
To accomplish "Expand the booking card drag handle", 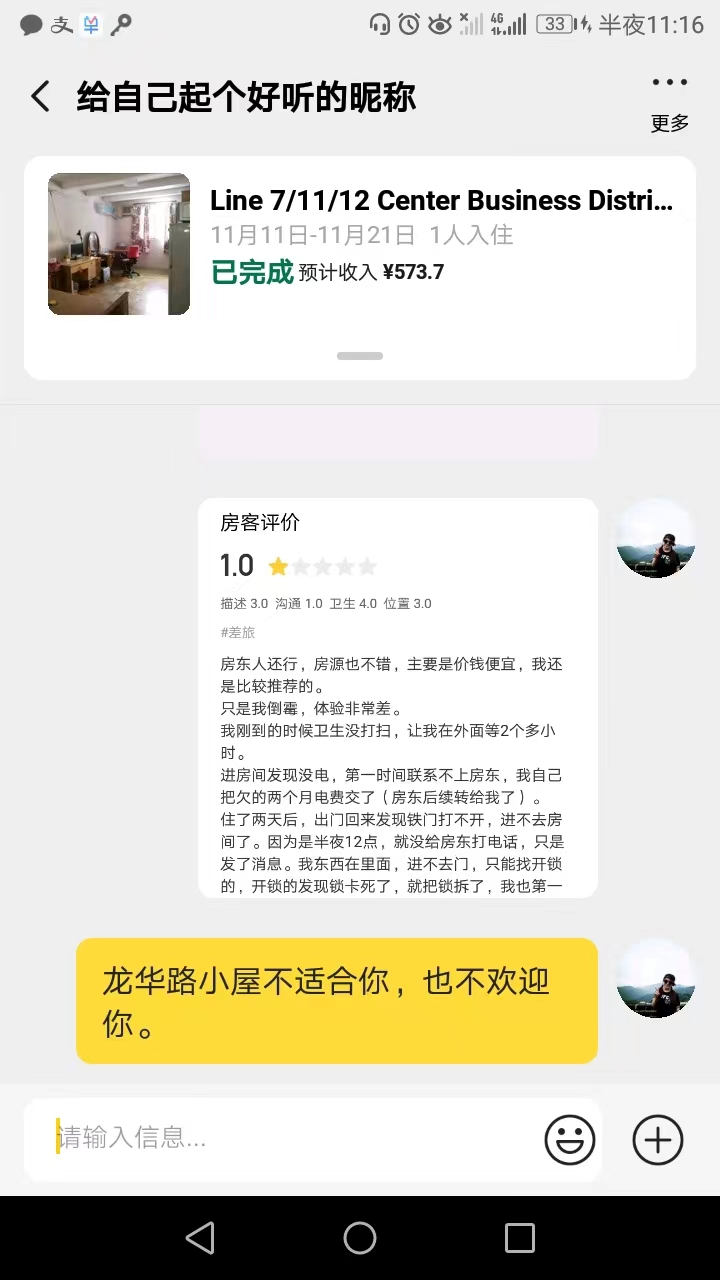I will pyautogui.click(x=360, y=356).
